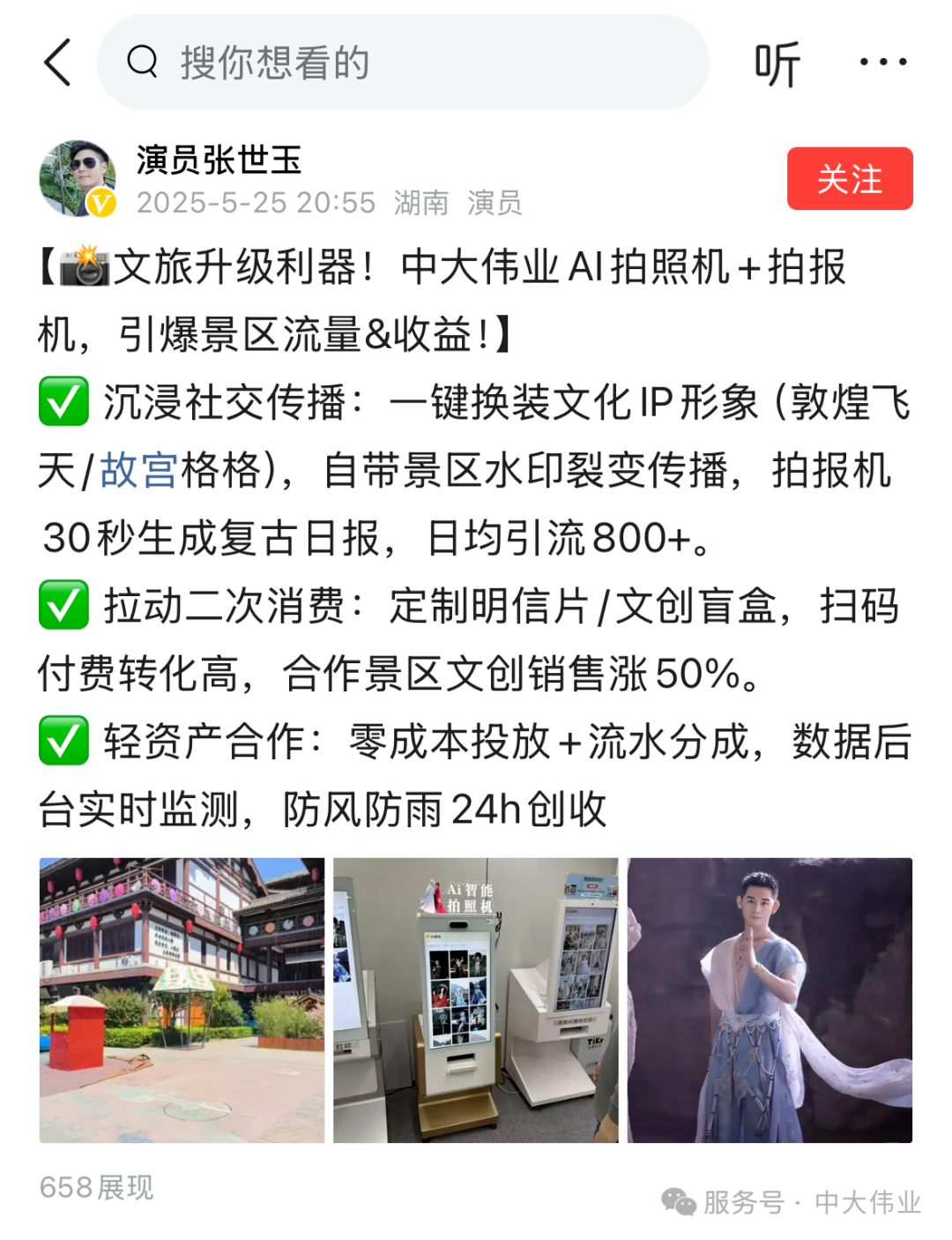
Task: Tap the green checkmark before 沉浸社交传播
Action: click(x=63, y=401)
